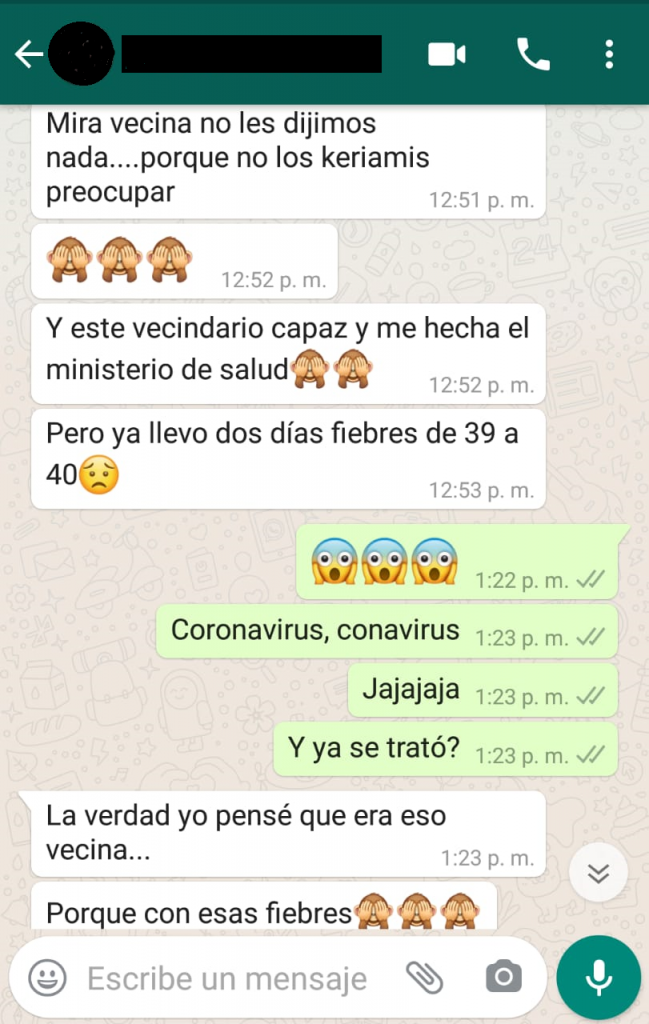The height and width of the screenshot is (1024, 649).
Task: Start a video call
Action: coord(446,54)
